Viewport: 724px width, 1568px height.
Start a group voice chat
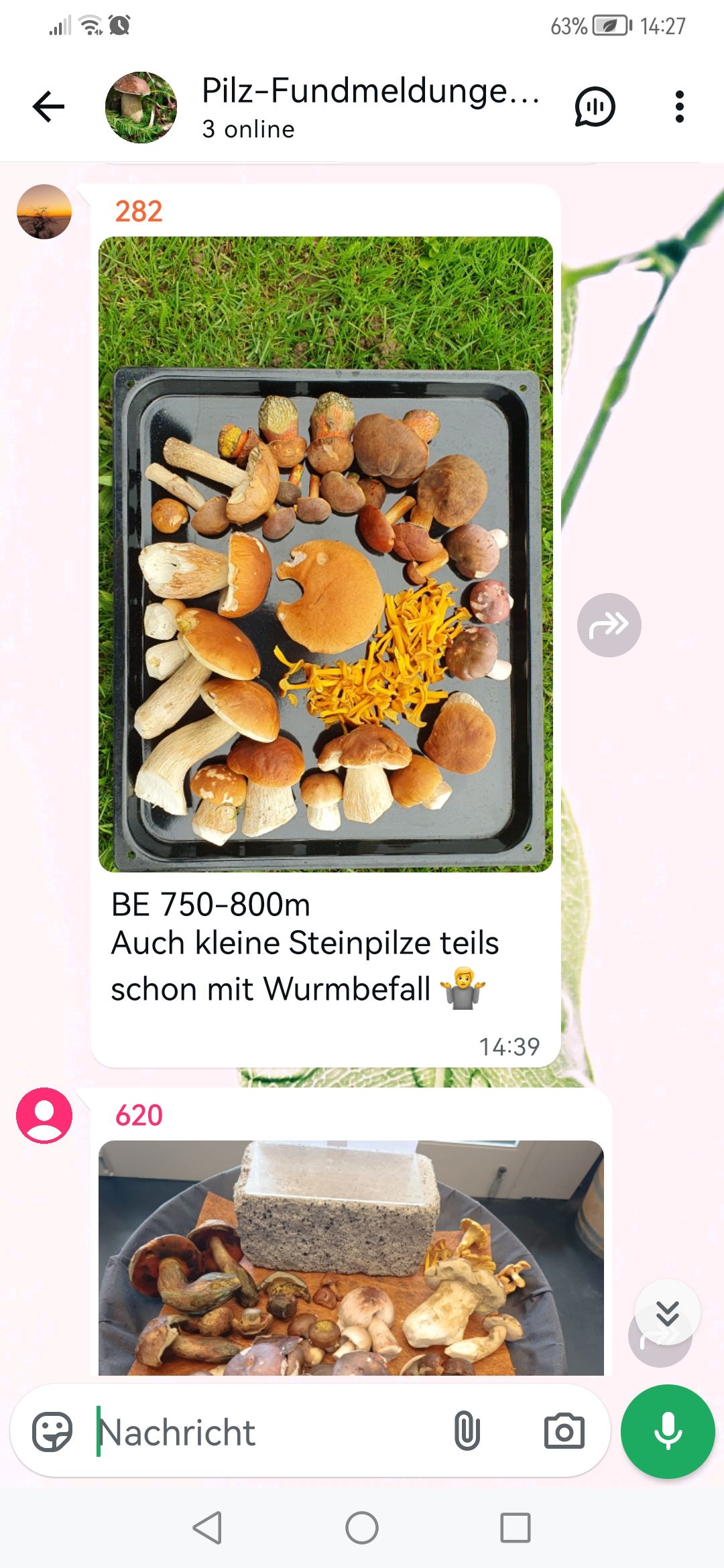click(x=595, y=107)
